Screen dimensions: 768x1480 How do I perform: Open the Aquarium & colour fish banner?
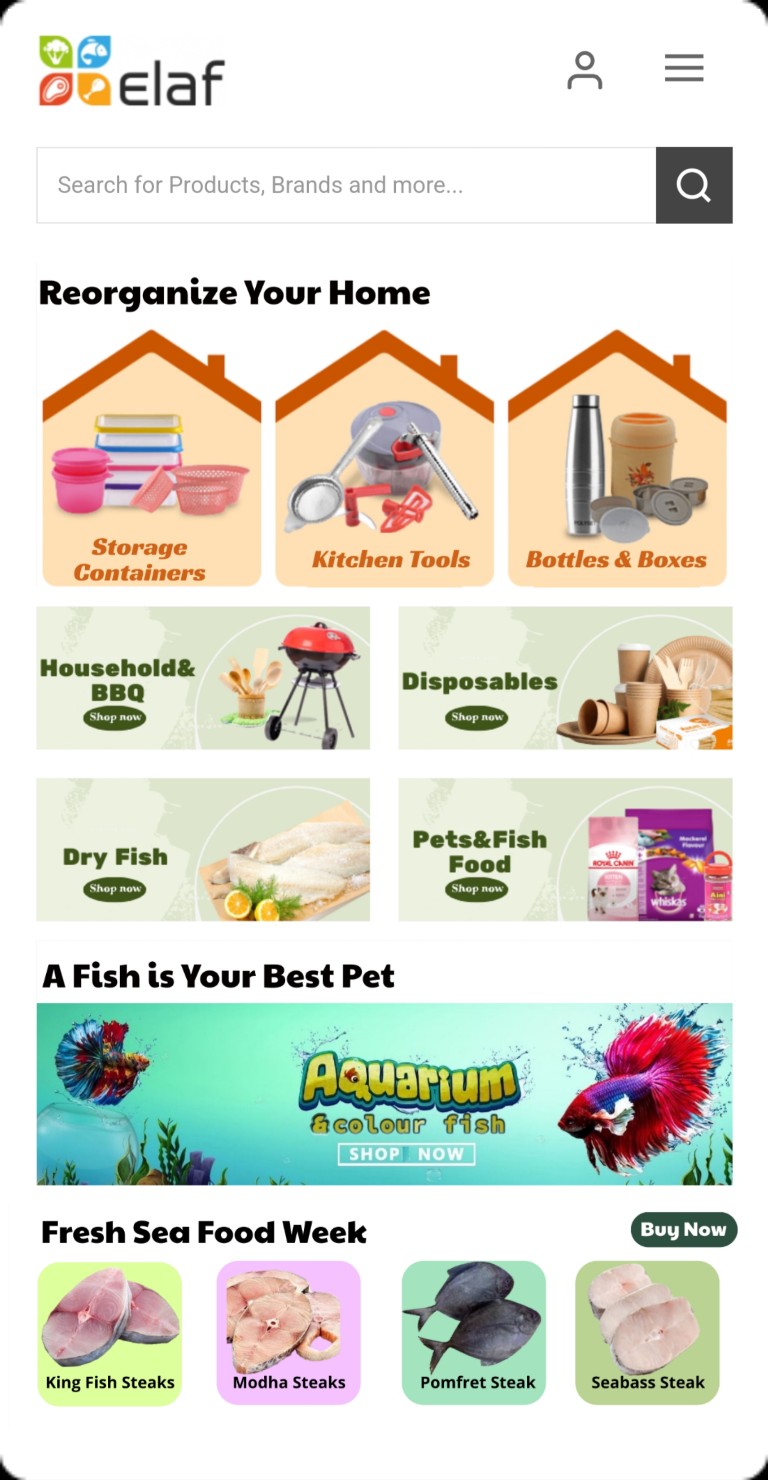tap(384, 1094)
